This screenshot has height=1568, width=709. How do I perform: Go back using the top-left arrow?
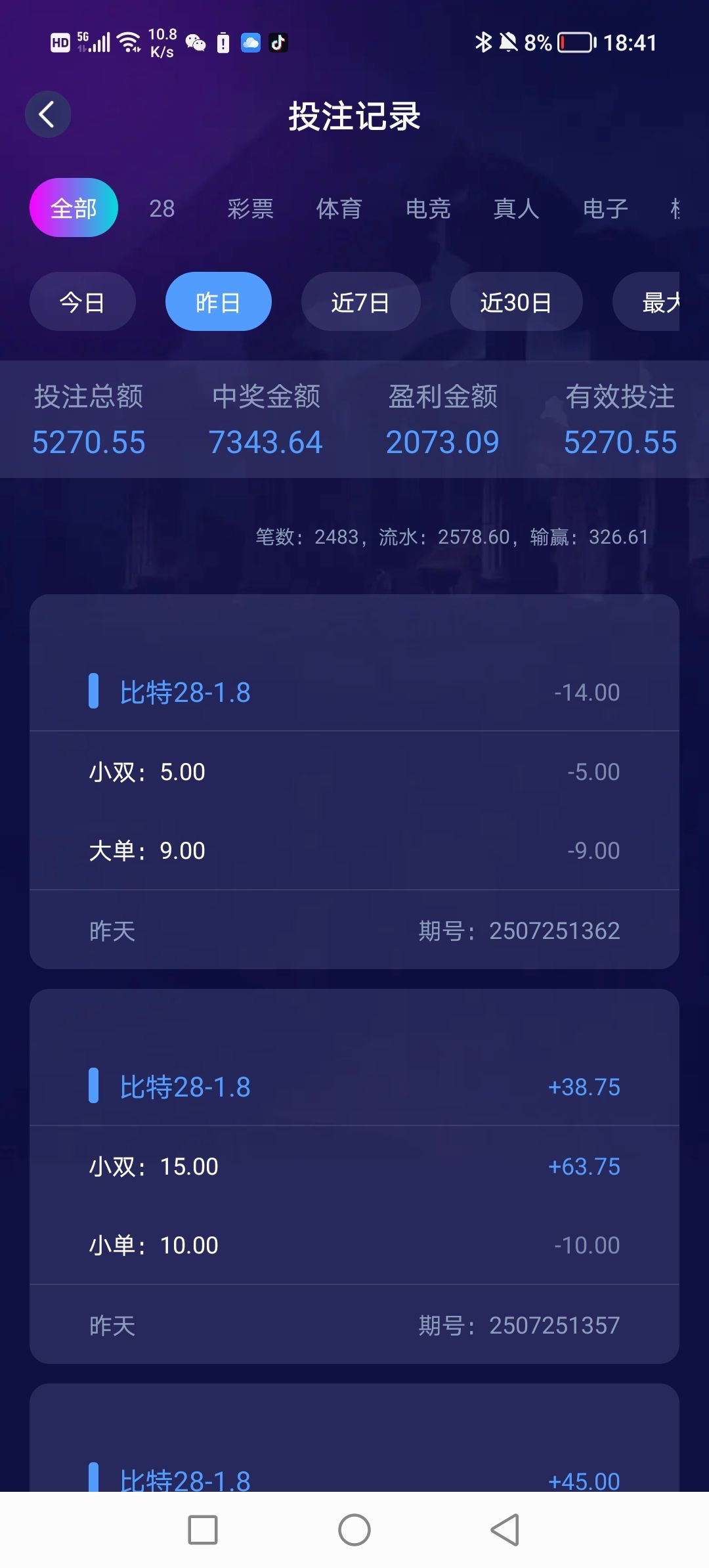pos(47,114)
